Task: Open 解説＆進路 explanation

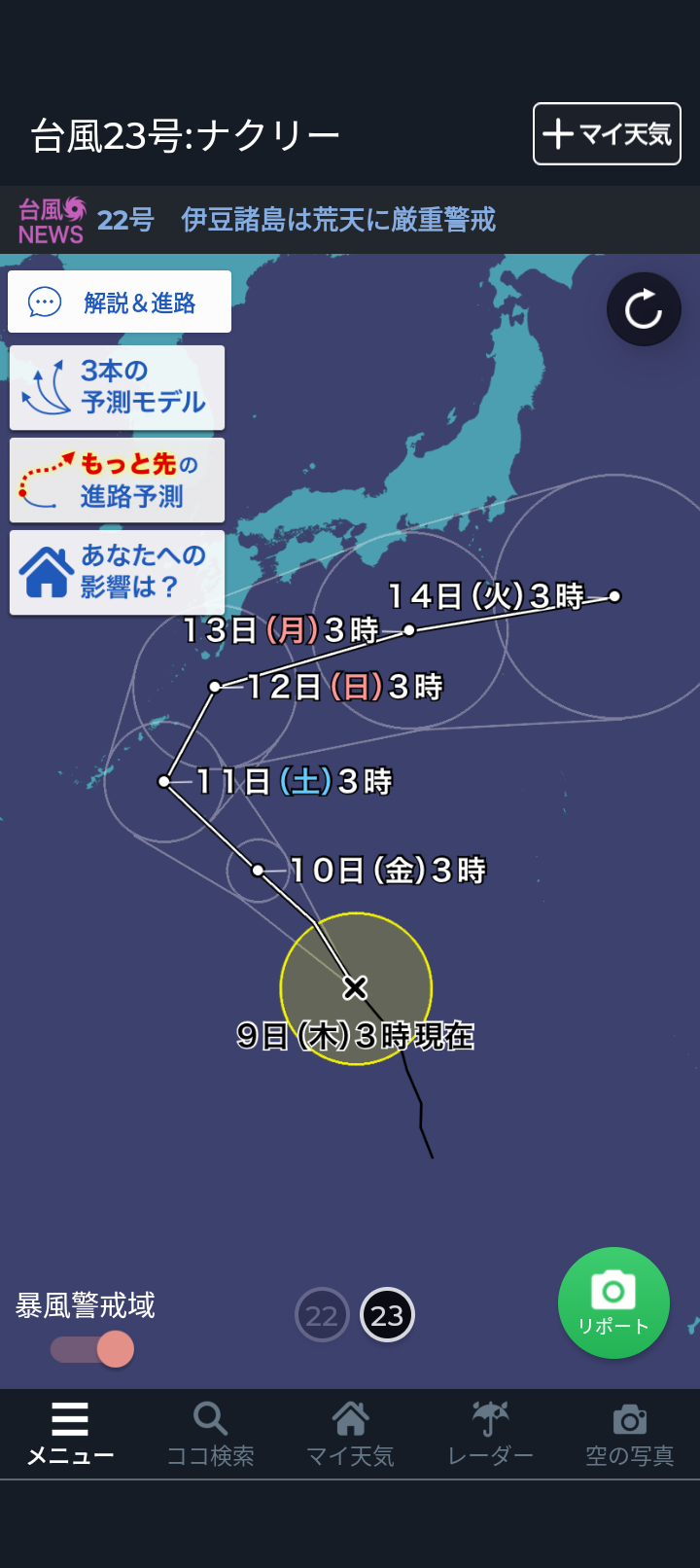Action: pyautogui.click(x=120, y=303)
